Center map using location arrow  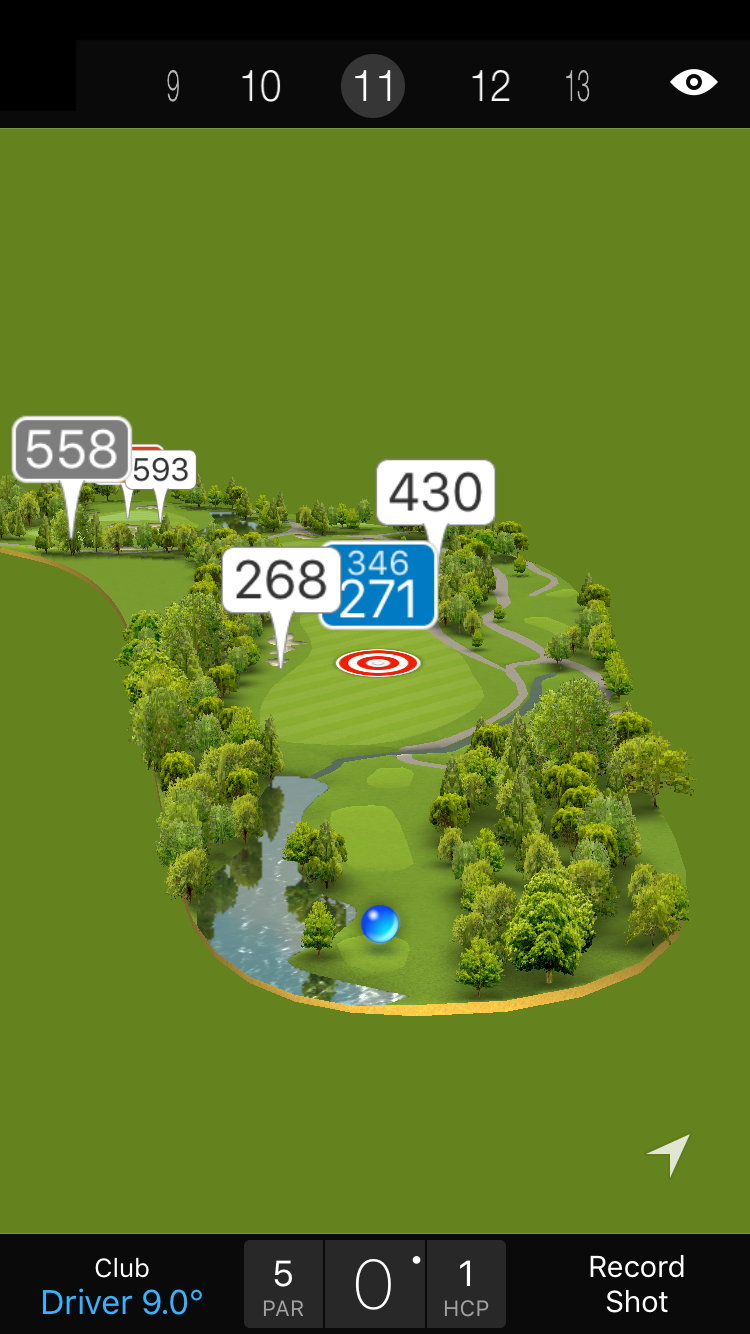coord(669,1155)
